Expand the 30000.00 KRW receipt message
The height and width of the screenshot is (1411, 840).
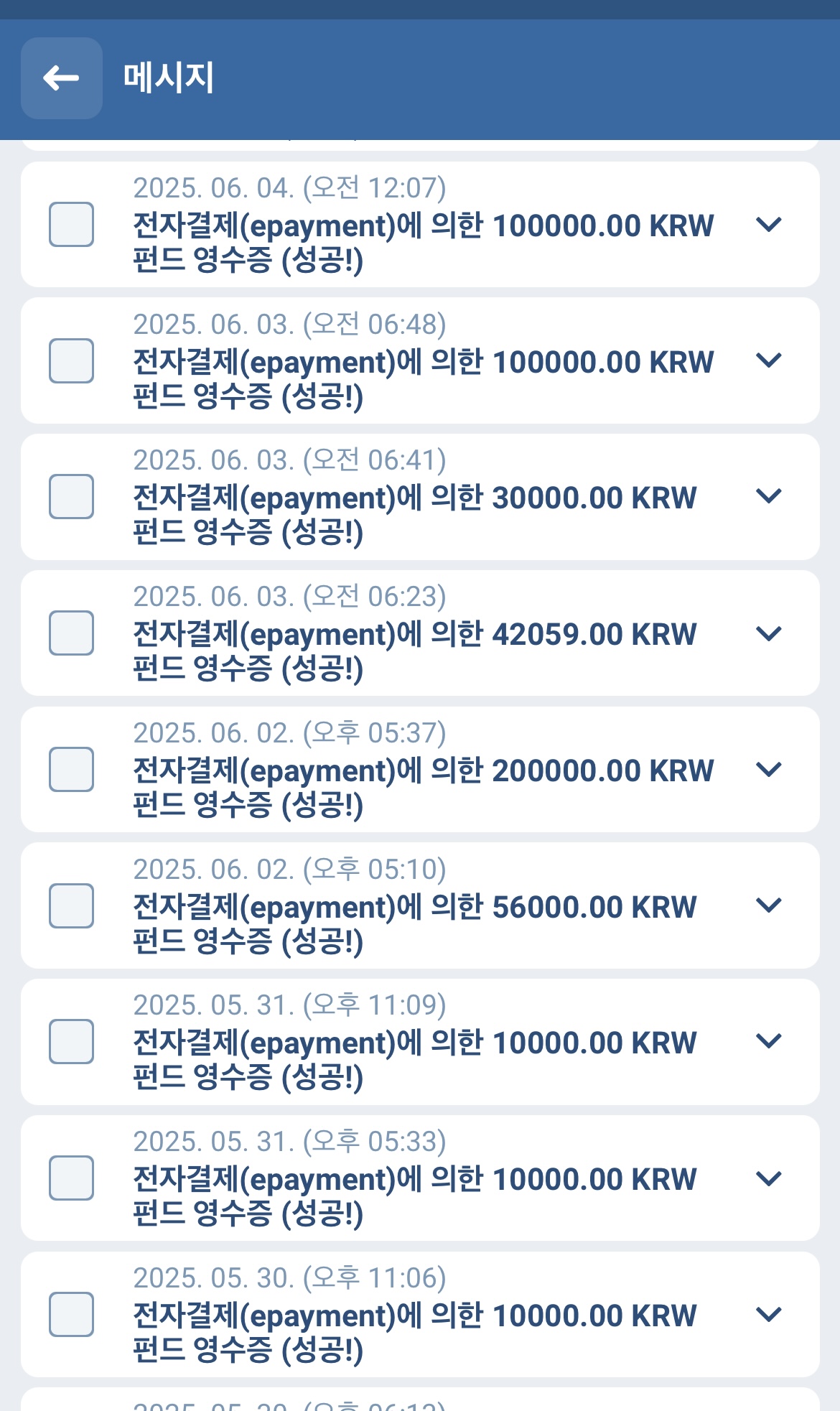coord(768,496)
